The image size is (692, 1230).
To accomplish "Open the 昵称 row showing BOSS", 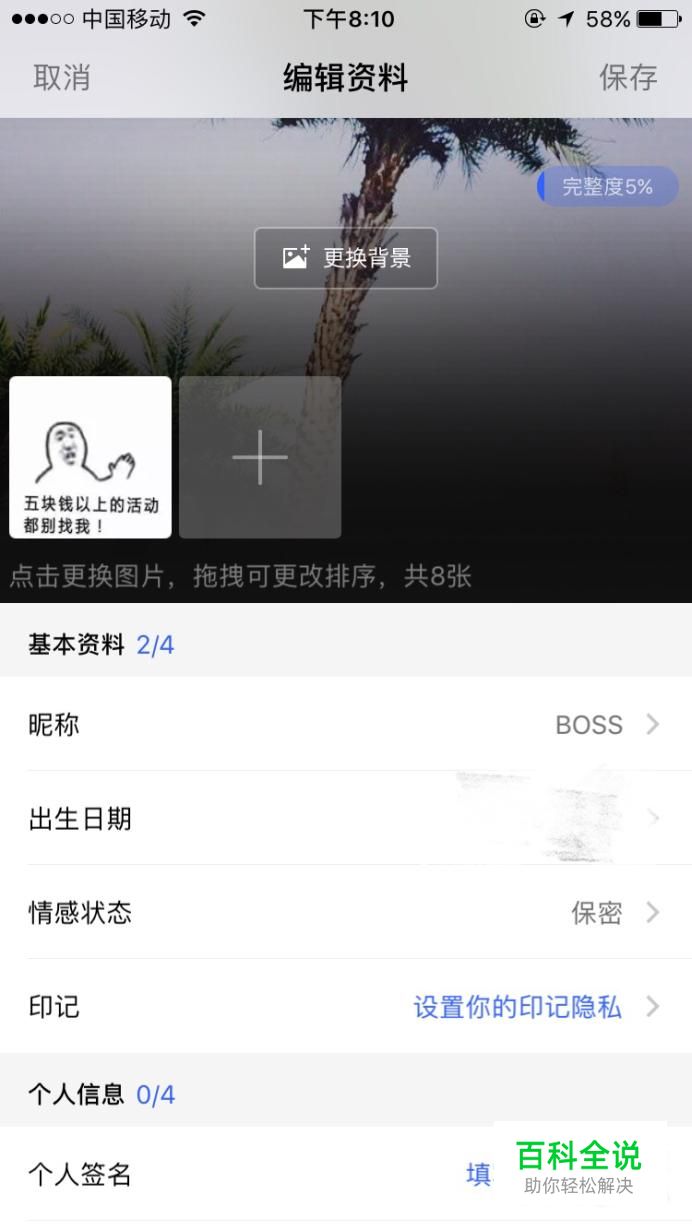I will (346, 724).
